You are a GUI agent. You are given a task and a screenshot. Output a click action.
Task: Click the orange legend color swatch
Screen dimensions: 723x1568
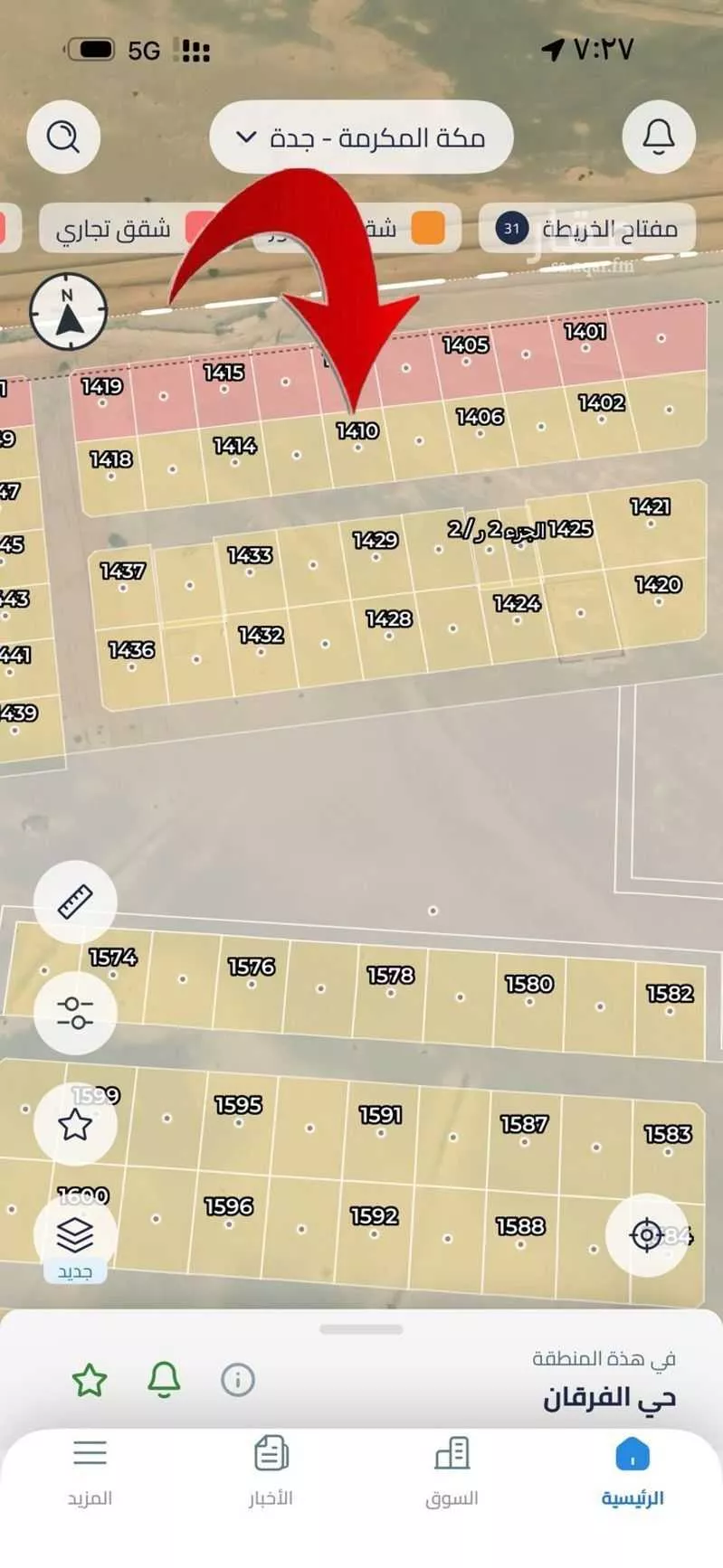(432, 229)
